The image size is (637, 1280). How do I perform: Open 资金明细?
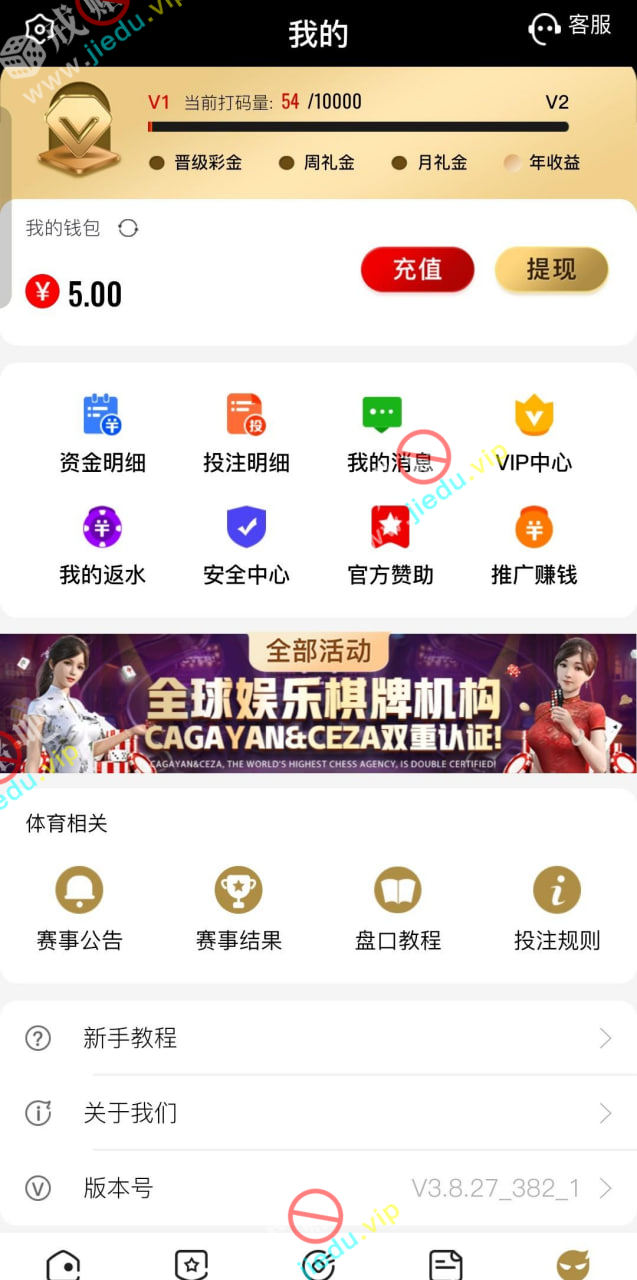[102, 432]
